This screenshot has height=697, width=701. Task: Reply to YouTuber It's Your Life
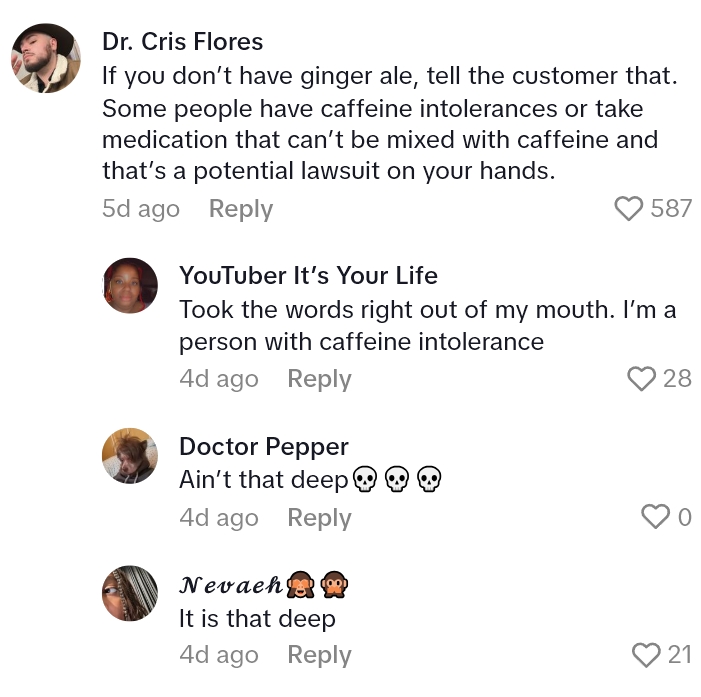[x=319, y=379]
